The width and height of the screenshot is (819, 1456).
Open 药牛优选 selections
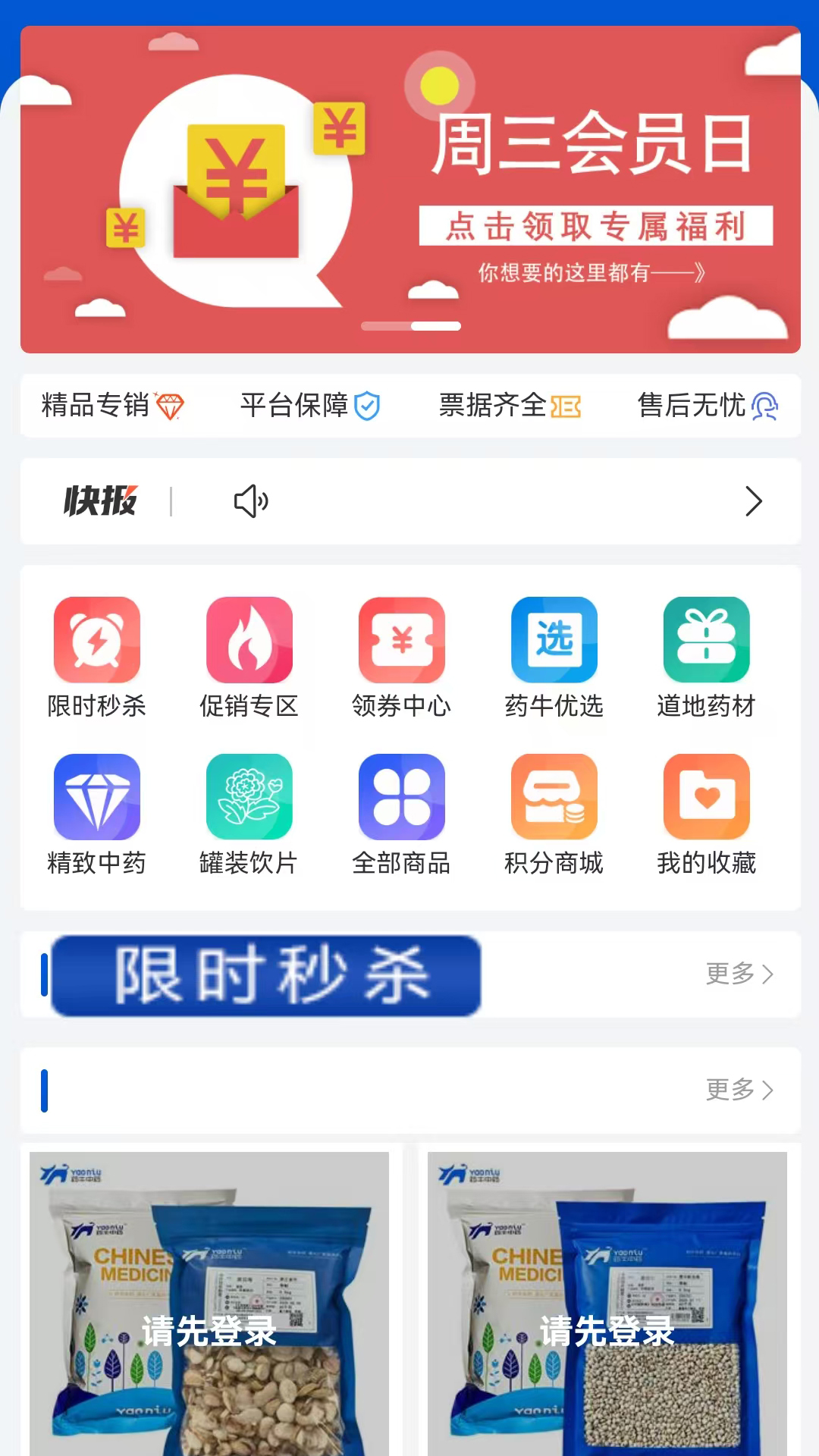pos(554,657)
